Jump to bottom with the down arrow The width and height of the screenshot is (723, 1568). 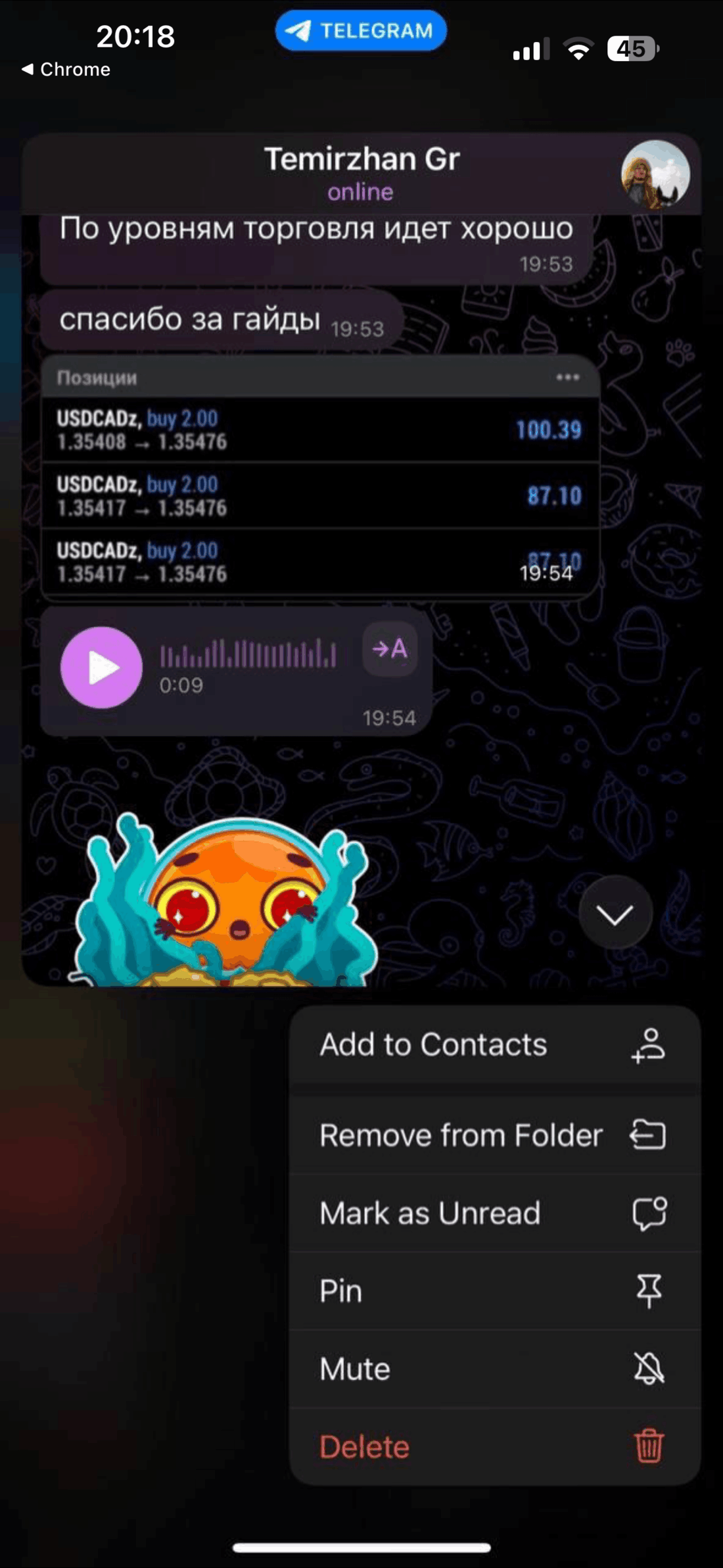pos(615,914)
